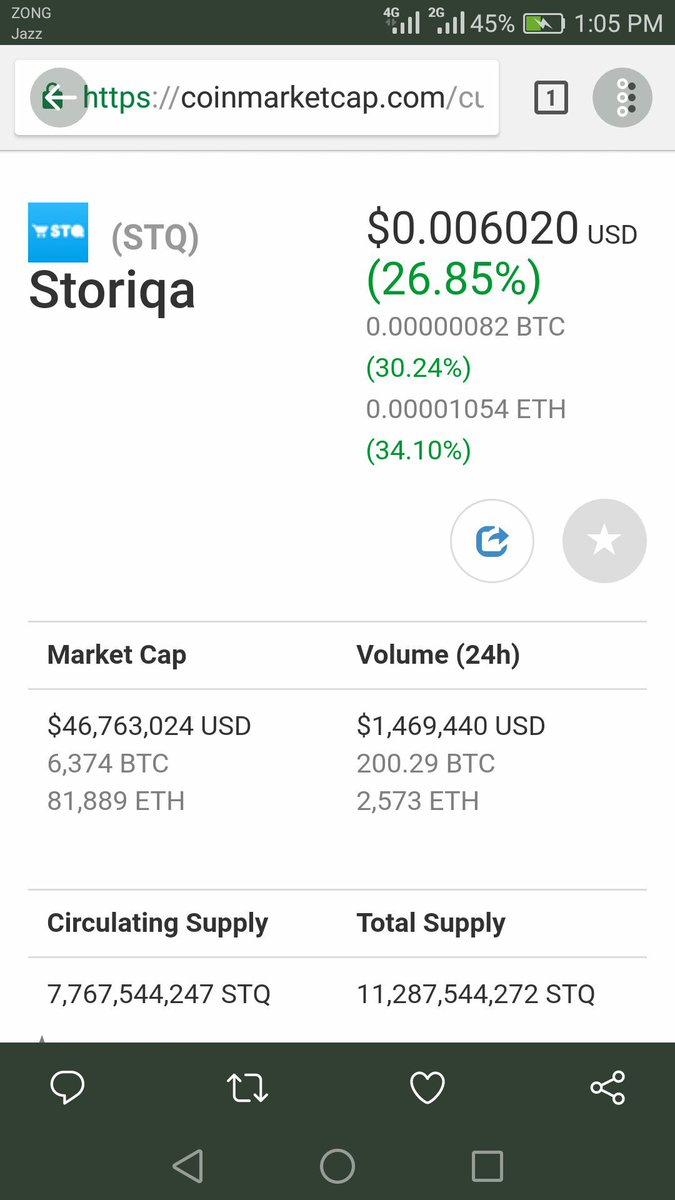This screenshot has width=675, height=1200.
Task: Open the system recent apps view
Action: pos(487,1166)
